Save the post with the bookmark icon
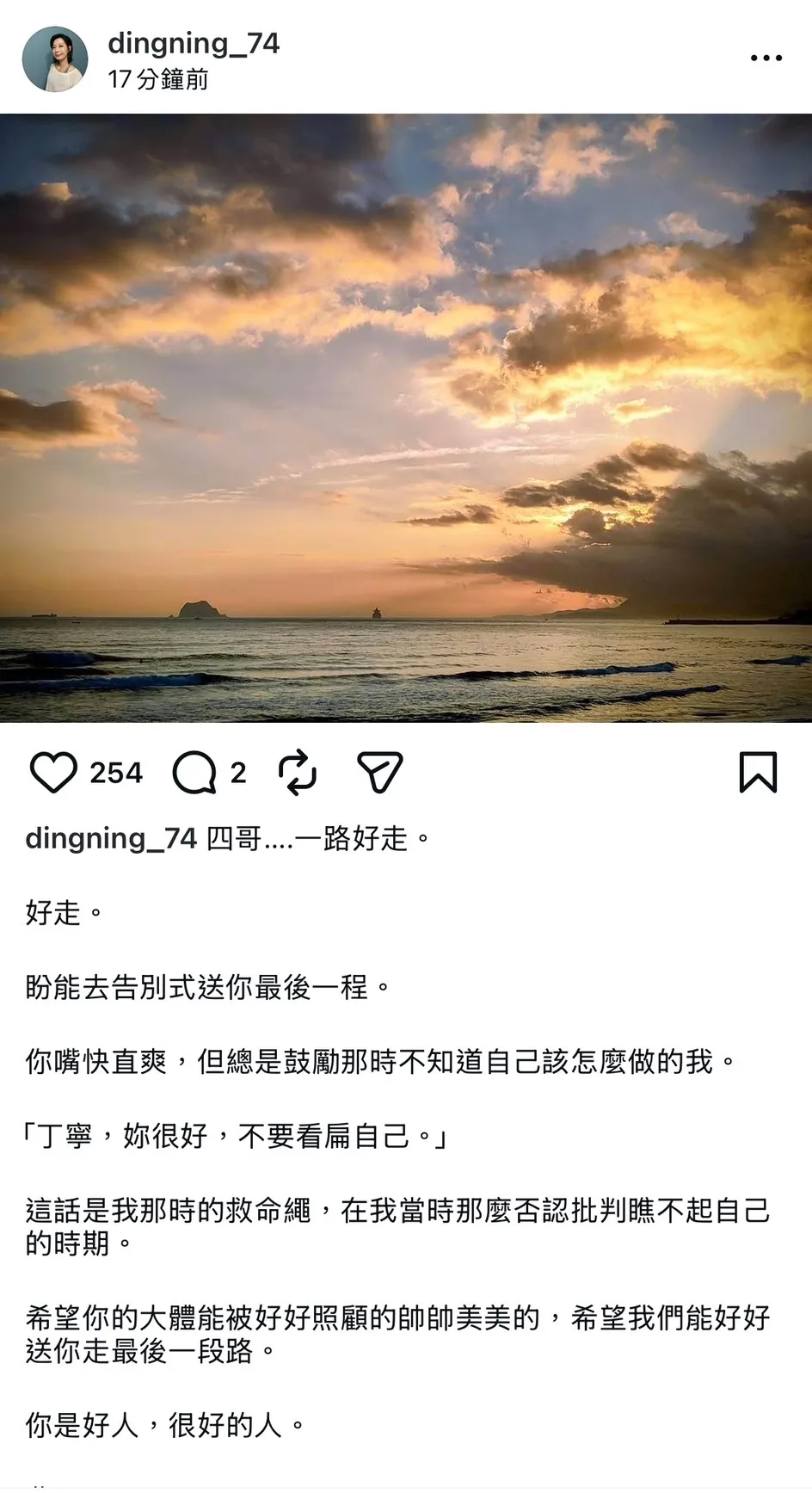This screenshot has height=1493, width=812. click(x=759, y=772)
